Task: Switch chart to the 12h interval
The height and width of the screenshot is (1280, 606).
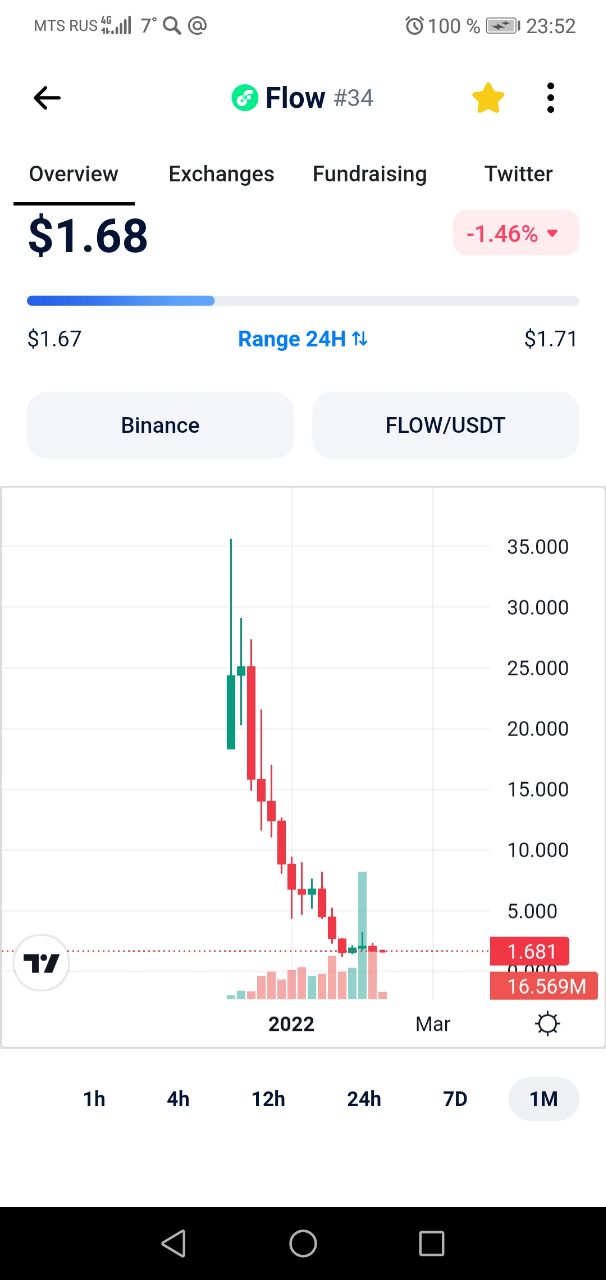Action: (x=268, y=1099)
